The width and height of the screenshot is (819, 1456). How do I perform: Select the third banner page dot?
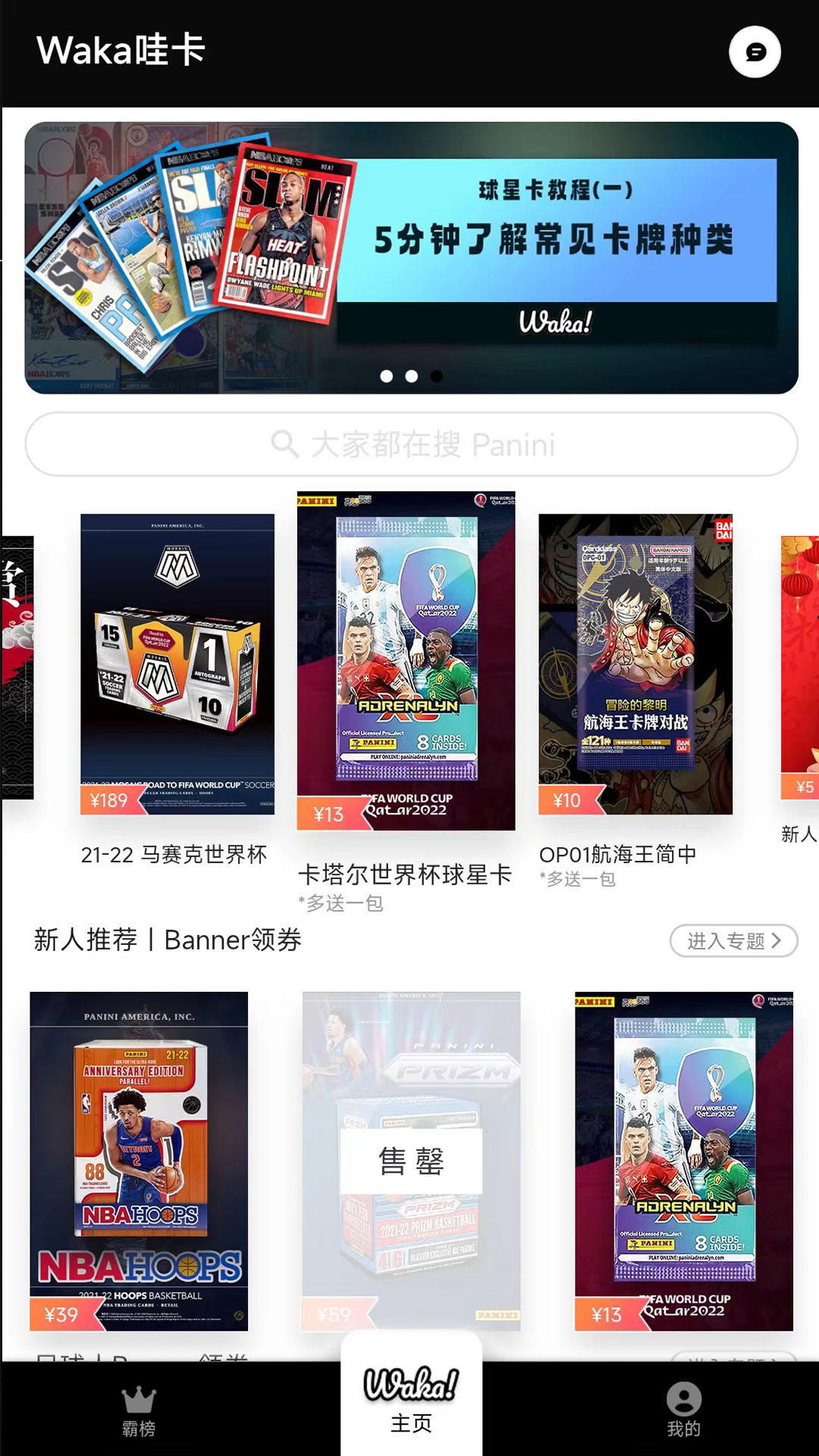pyautogui.click(x=436, y=376)
